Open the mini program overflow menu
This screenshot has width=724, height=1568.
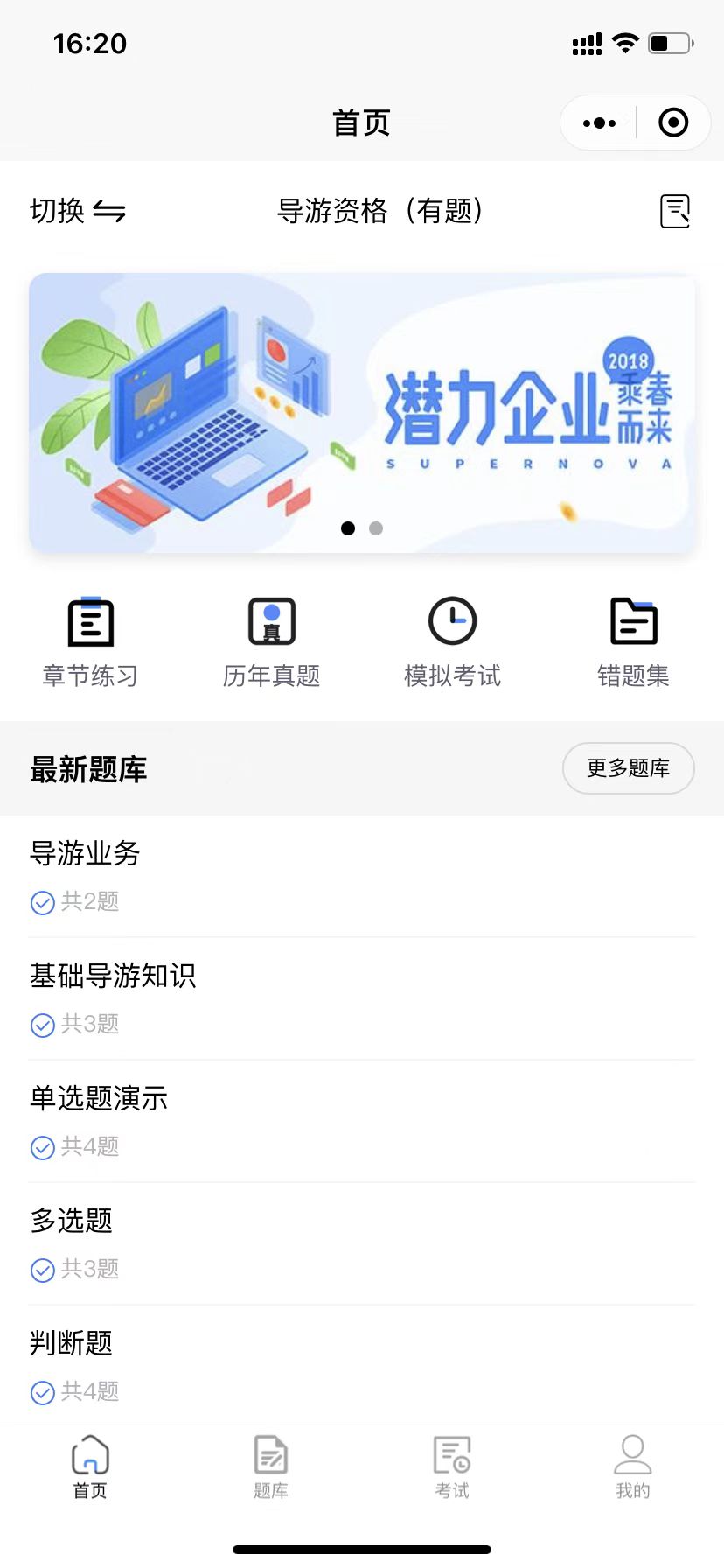coord(599,123)
